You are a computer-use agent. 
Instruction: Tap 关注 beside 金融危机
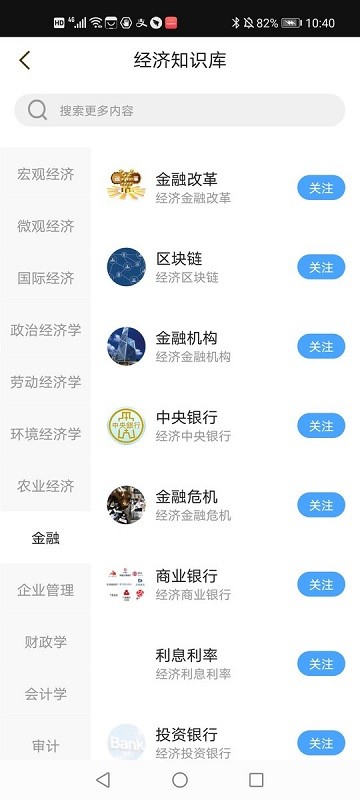[321, 505]
